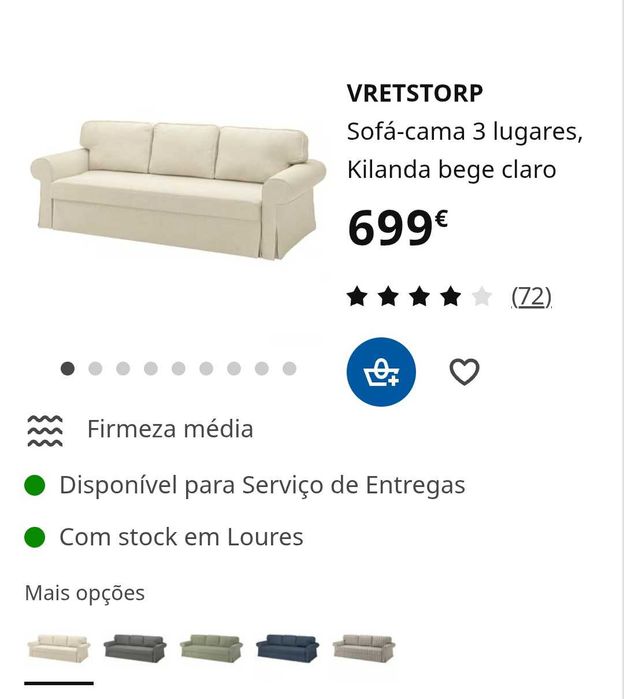Choose the green sofa option
The width and height of the screenshot is (624, 699).
pos(211,648)
